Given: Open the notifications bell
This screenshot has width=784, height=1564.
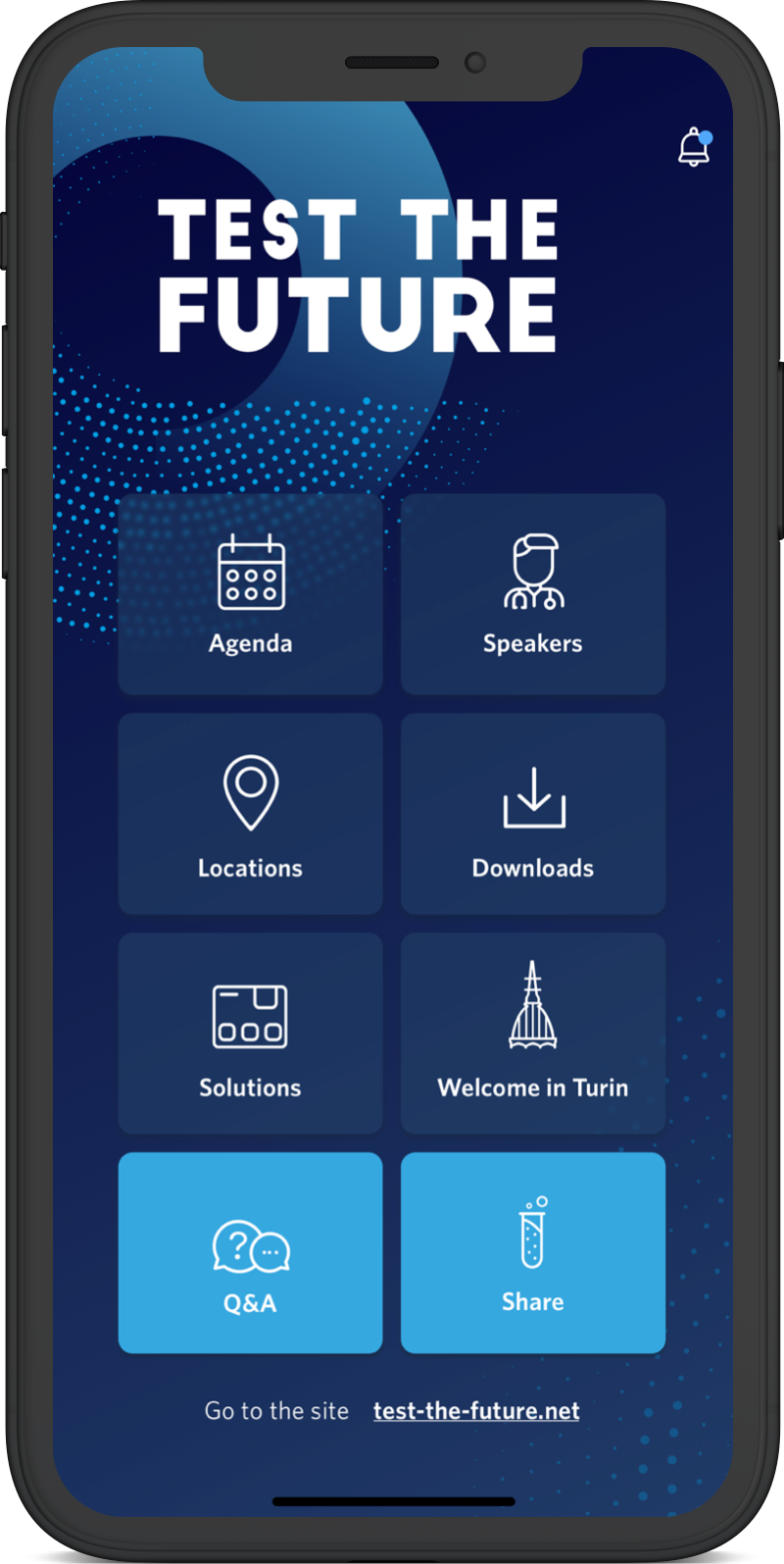Looking at the screenshot, I should pyautogui.click(x=694, y=147).
